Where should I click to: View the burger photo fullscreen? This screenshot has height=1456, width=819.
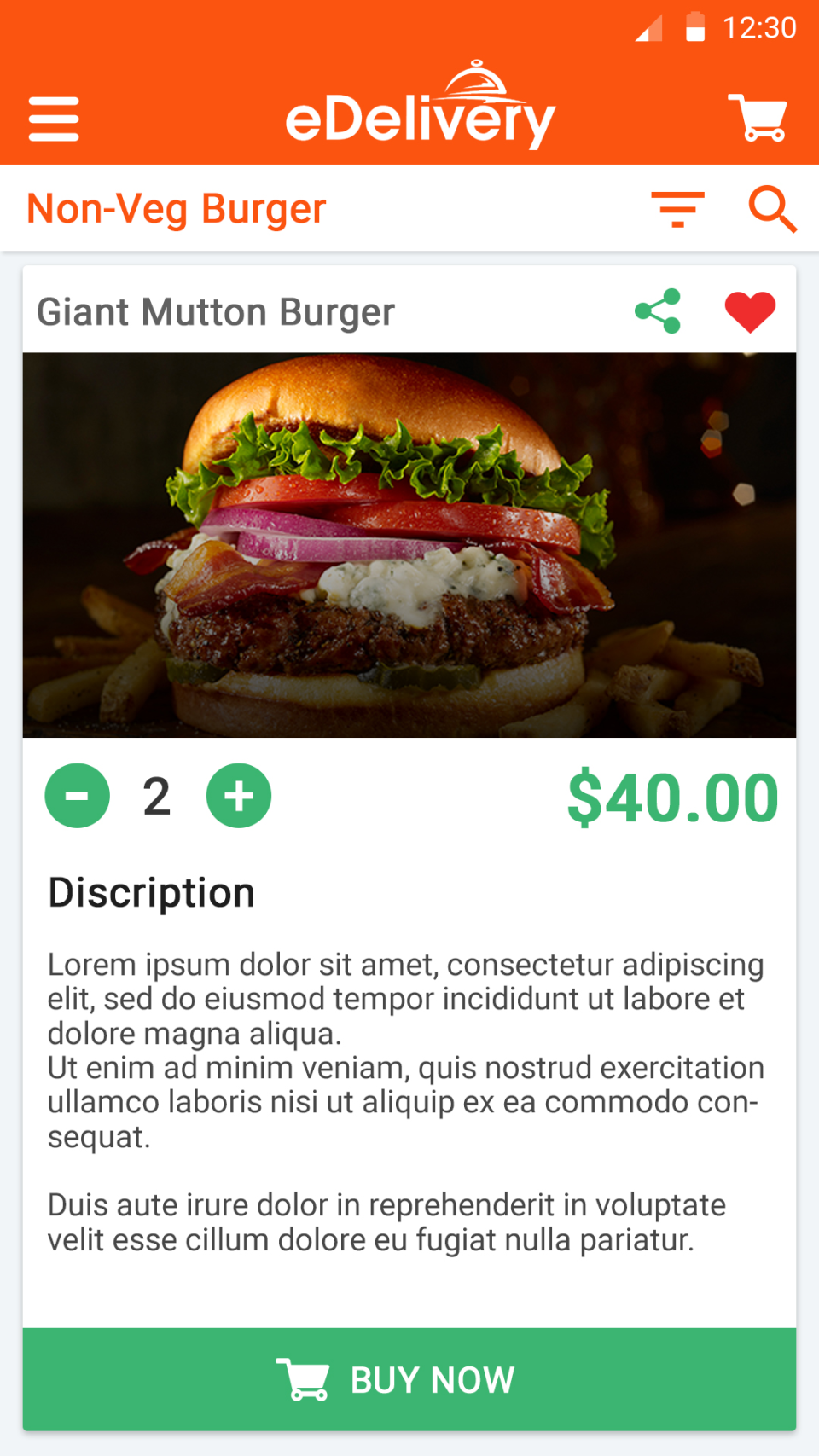(409, 544)
